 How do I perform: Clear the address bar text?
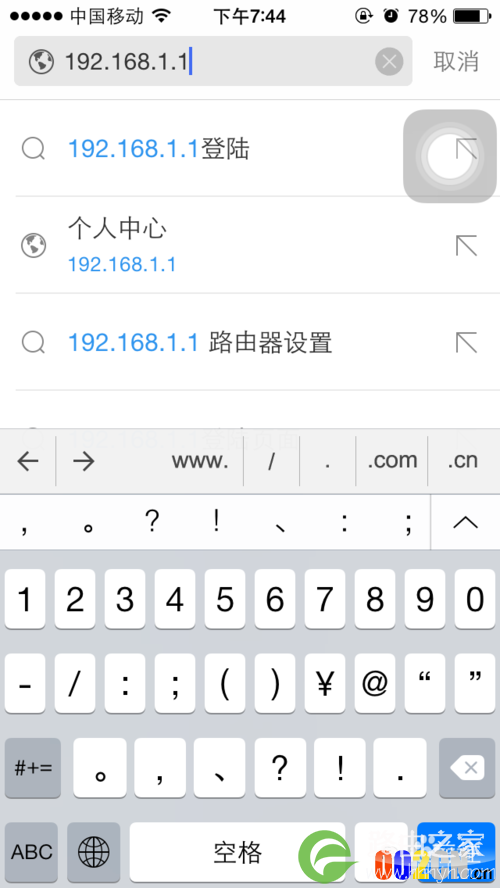pyautogui.click(x=389, y=62)
